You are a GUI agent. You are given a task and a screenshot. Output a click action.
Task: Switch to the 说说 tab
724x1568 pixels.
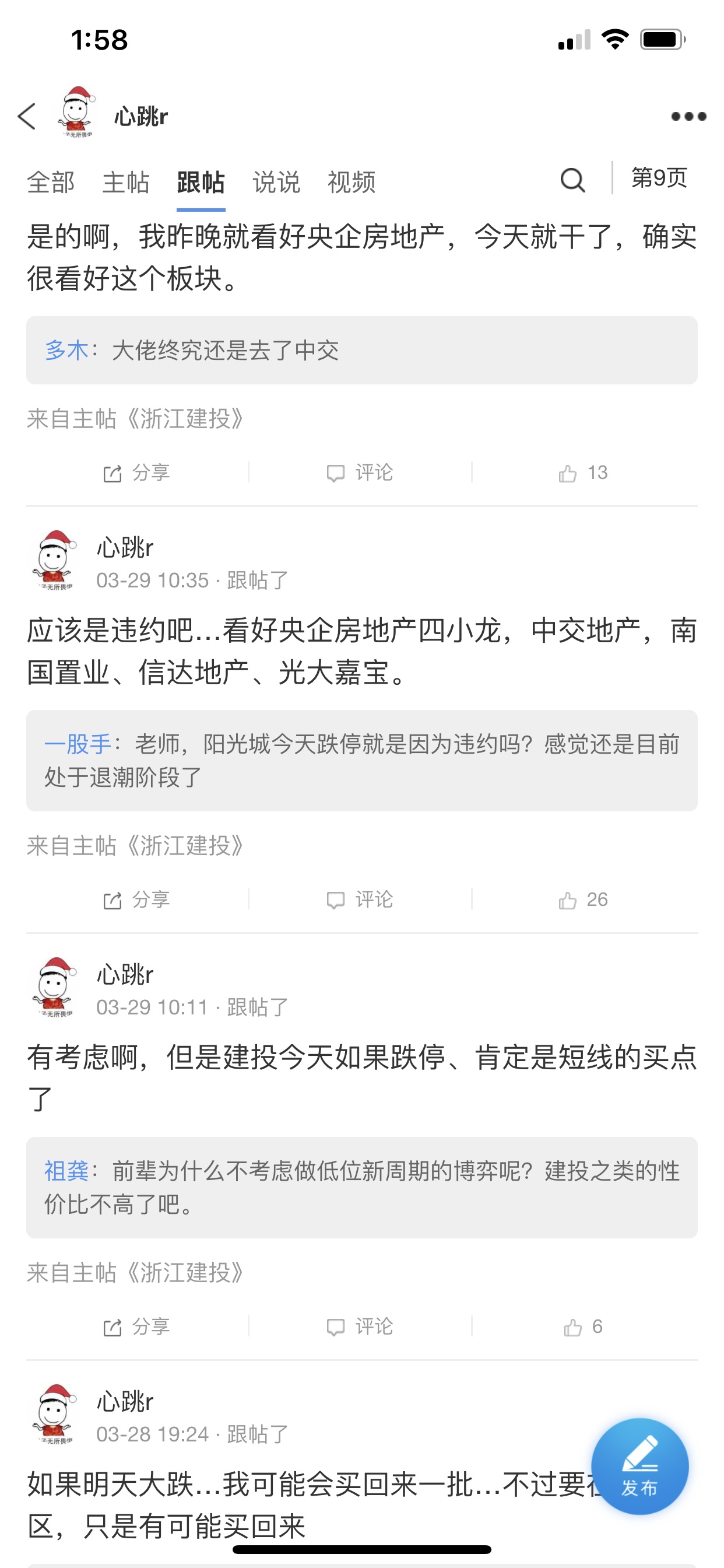[x=276, y=182]
